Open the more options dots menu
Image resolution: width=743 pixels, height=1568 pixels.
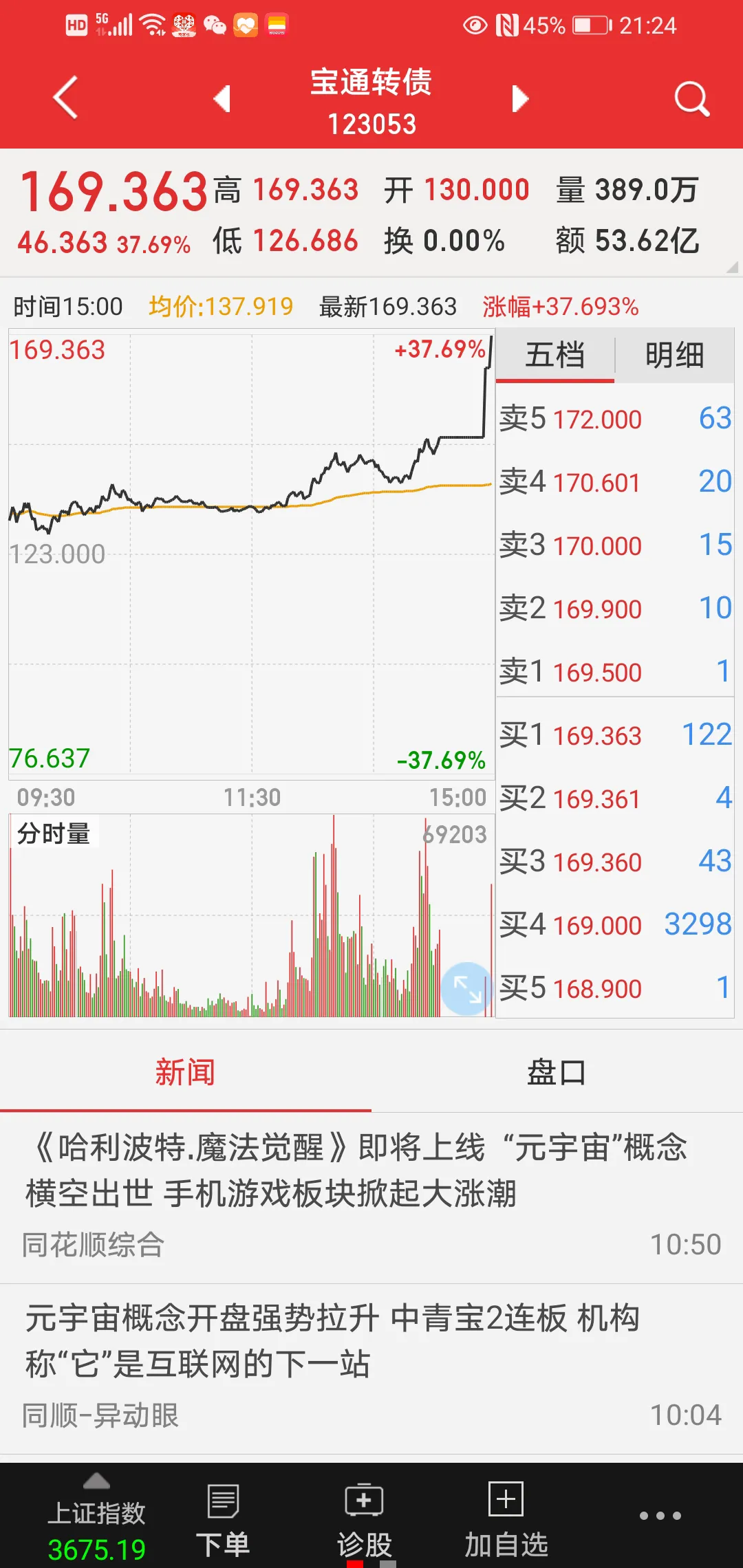click(x=660, y=1516)
